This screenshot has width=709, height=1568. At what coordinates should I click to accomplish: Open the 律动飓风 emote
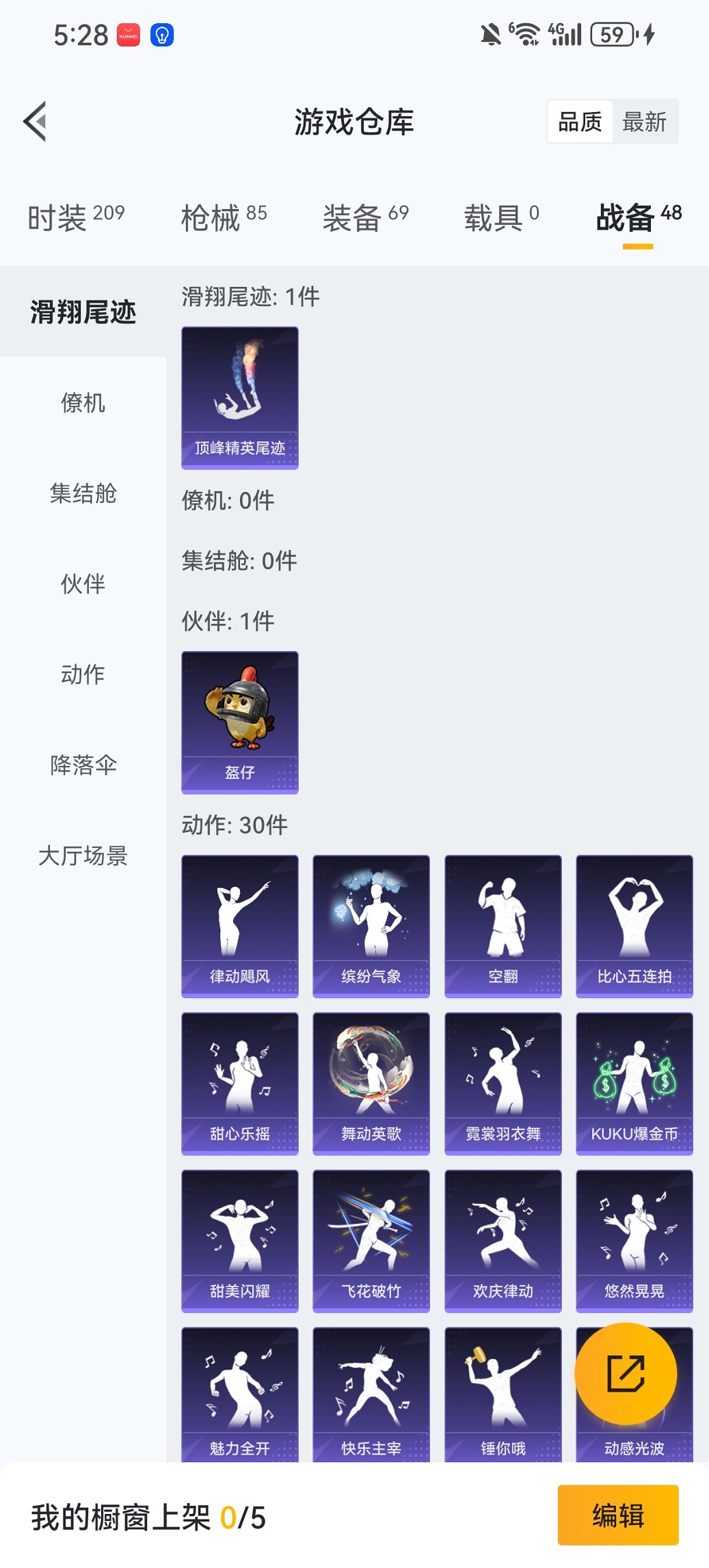pyautogui.click(x=239, y=922)
